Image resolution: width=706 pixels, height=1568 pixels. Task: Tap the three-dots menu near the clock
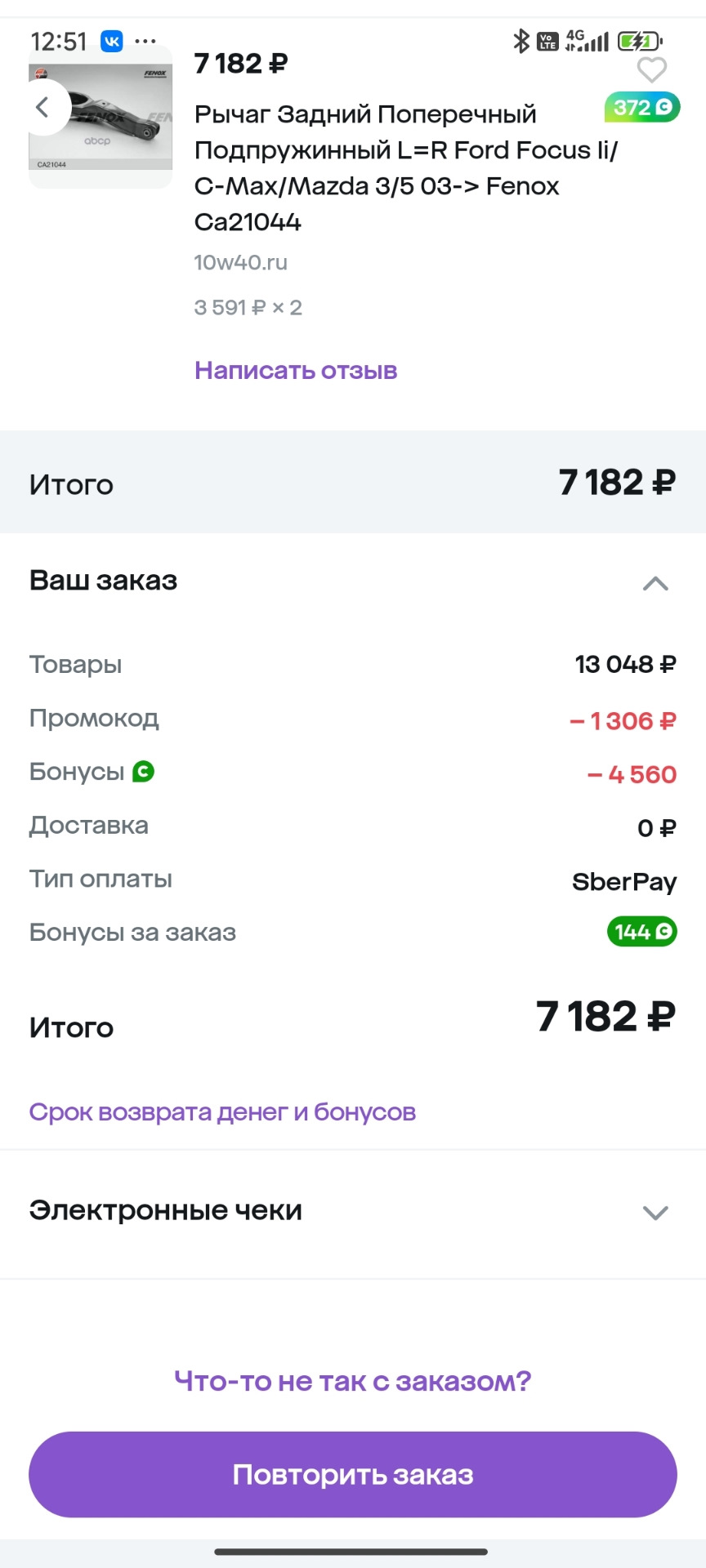click(x=147, y=41)
